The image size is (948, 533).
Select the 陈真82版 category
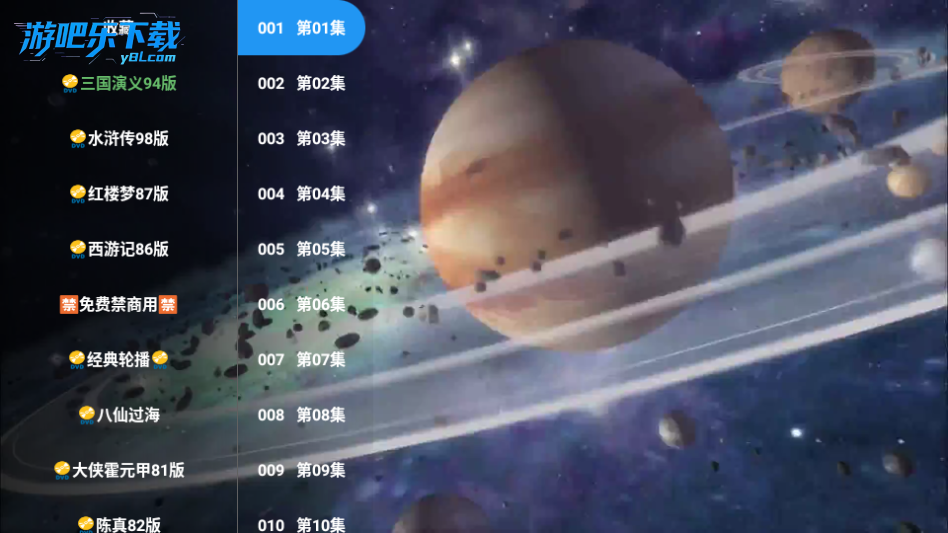[119, 523]
